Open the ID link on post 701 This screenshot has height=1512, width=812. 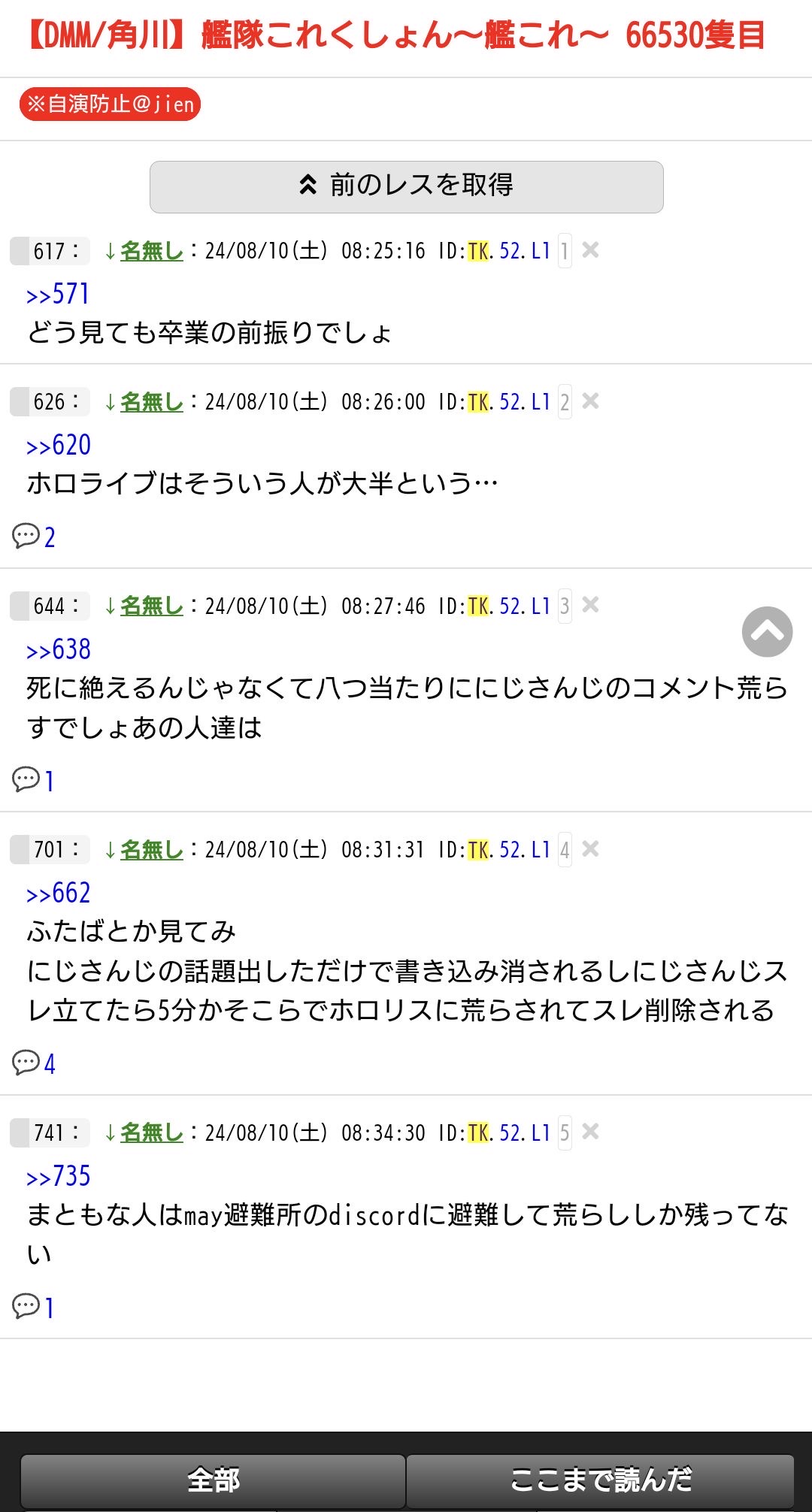(x=509, y=850)
